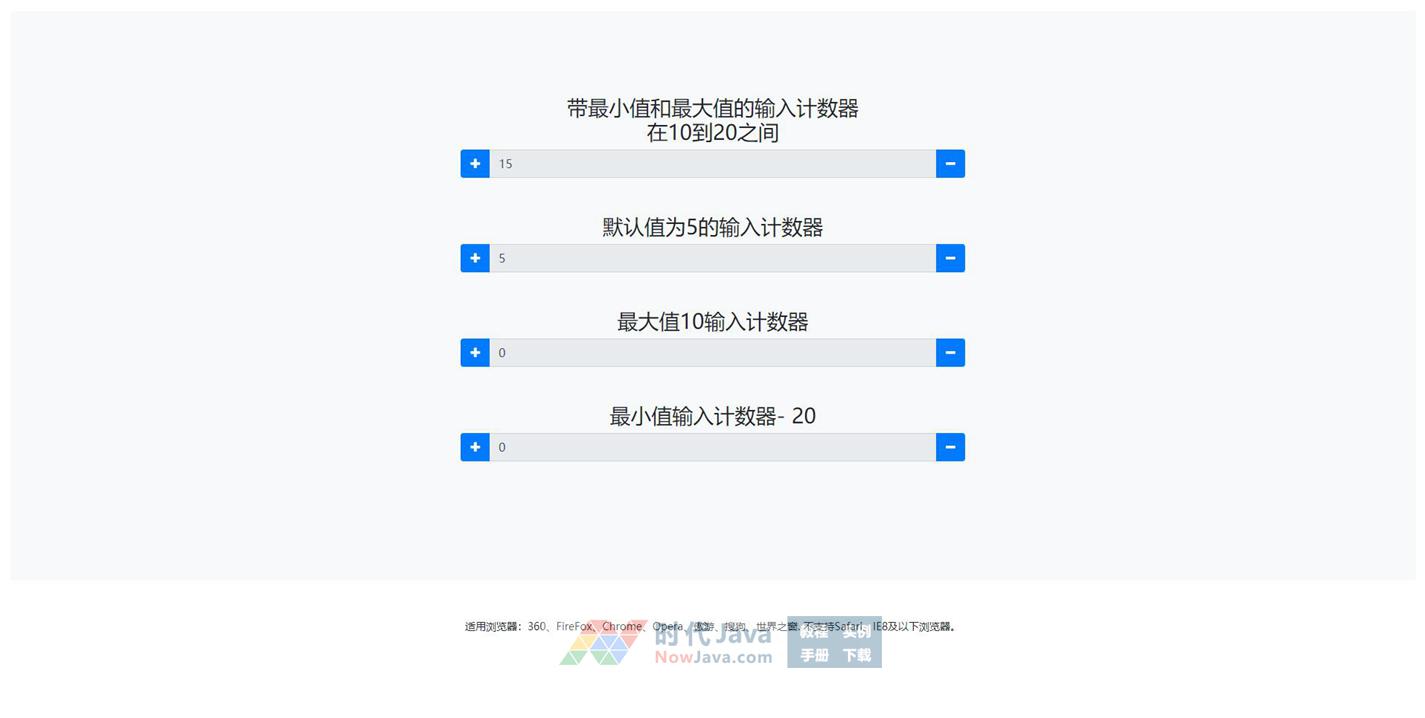
Task: Tap plus on the 最小值 -20 counter
Action: (475, 447)
